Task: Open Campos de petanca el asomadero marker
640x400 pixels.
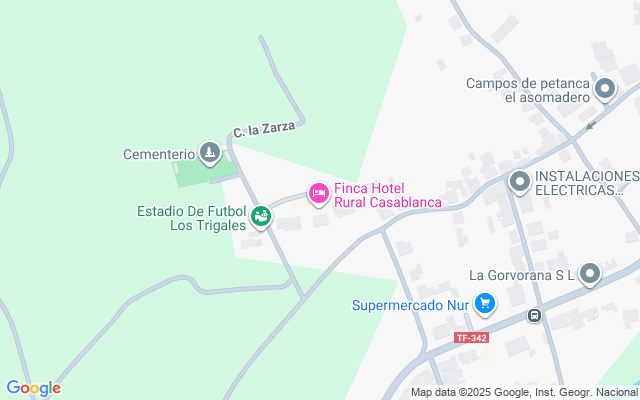Action: [x=604, y=91]
